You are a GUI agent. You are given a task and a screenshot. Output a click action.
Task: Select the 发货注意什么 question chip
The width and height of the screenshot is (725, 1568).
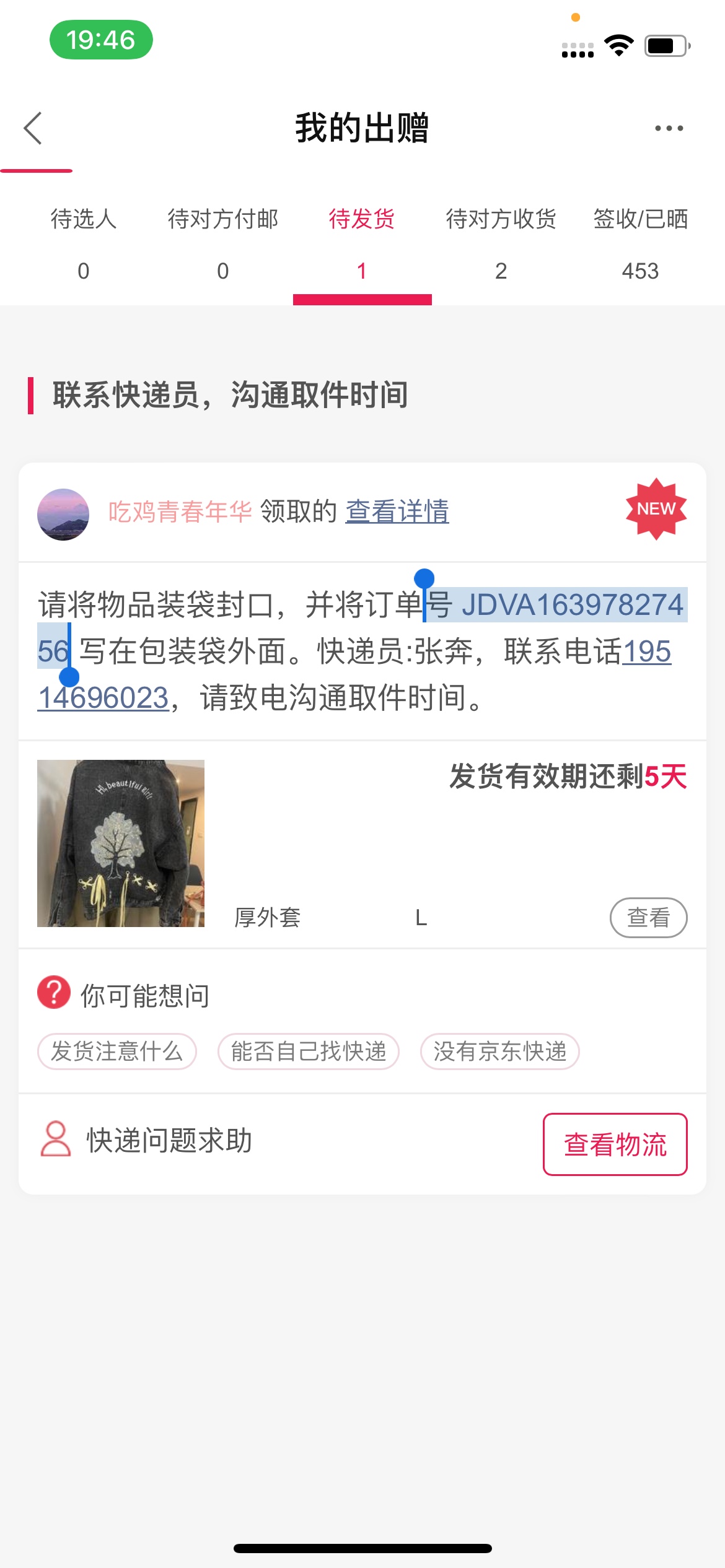[x=117, y=1051]
